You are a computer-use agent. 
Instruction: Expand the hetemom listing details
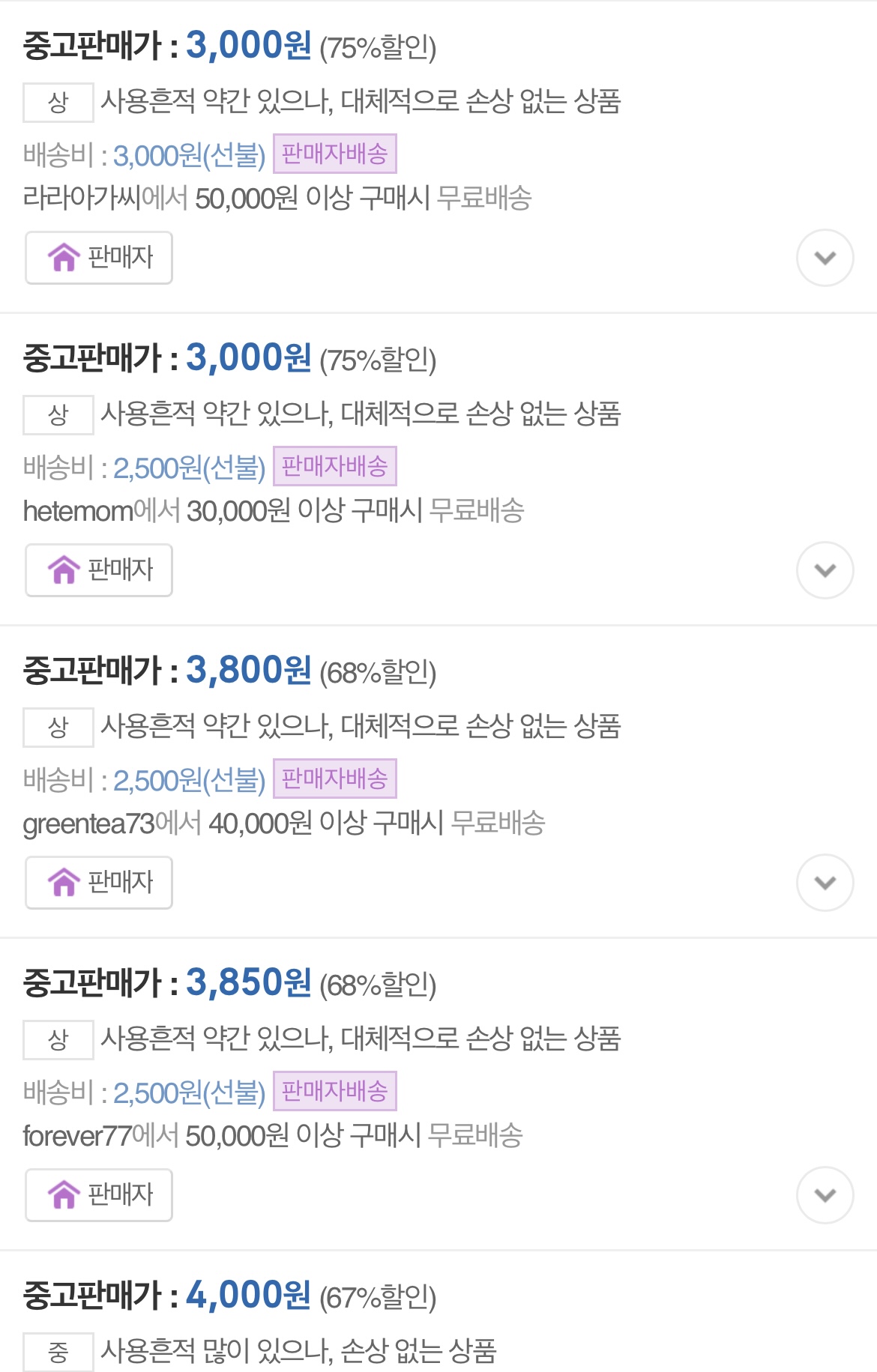point(825,570)
